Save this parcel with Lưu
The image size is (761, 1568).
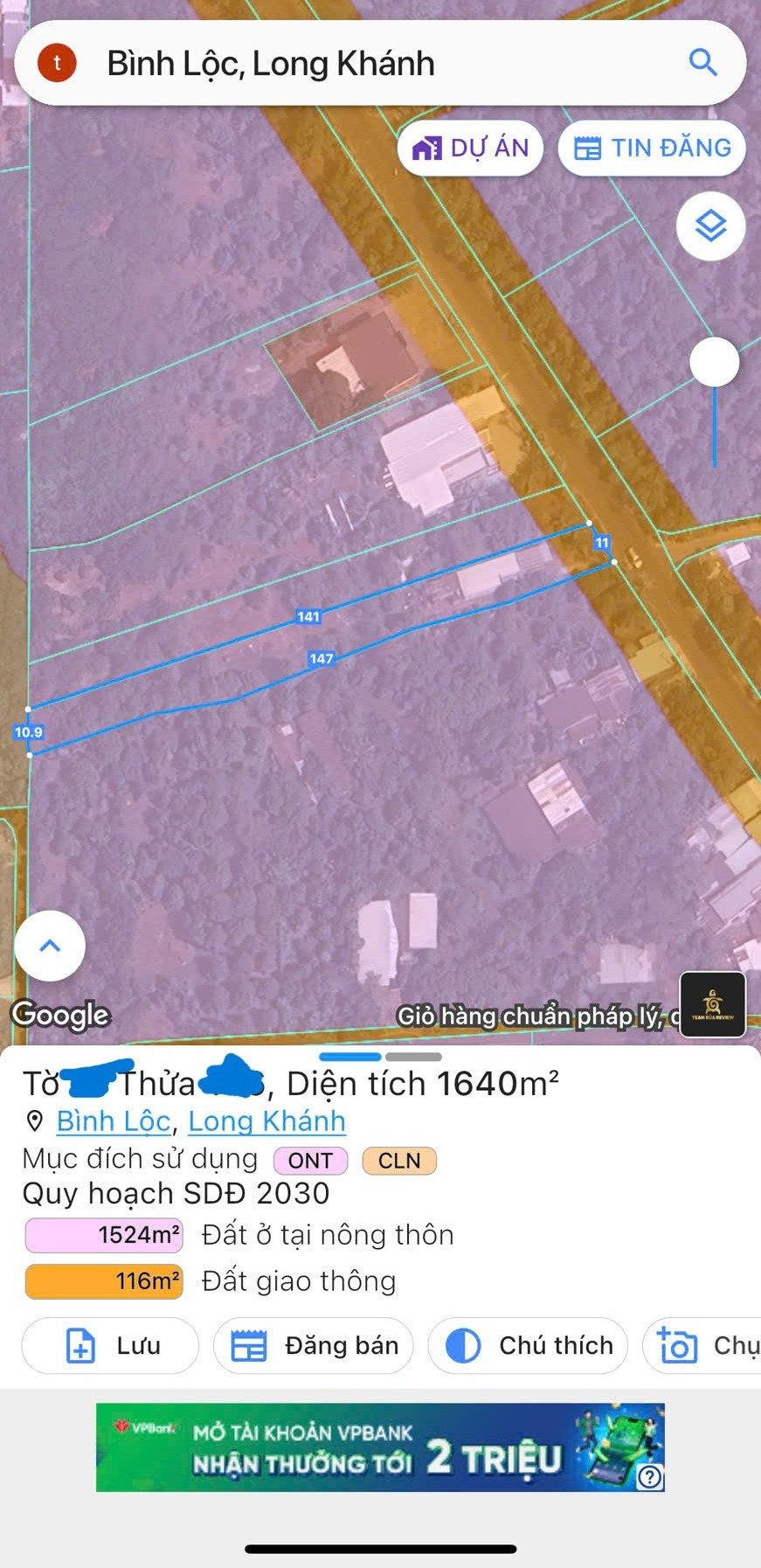coord(110,1346)
